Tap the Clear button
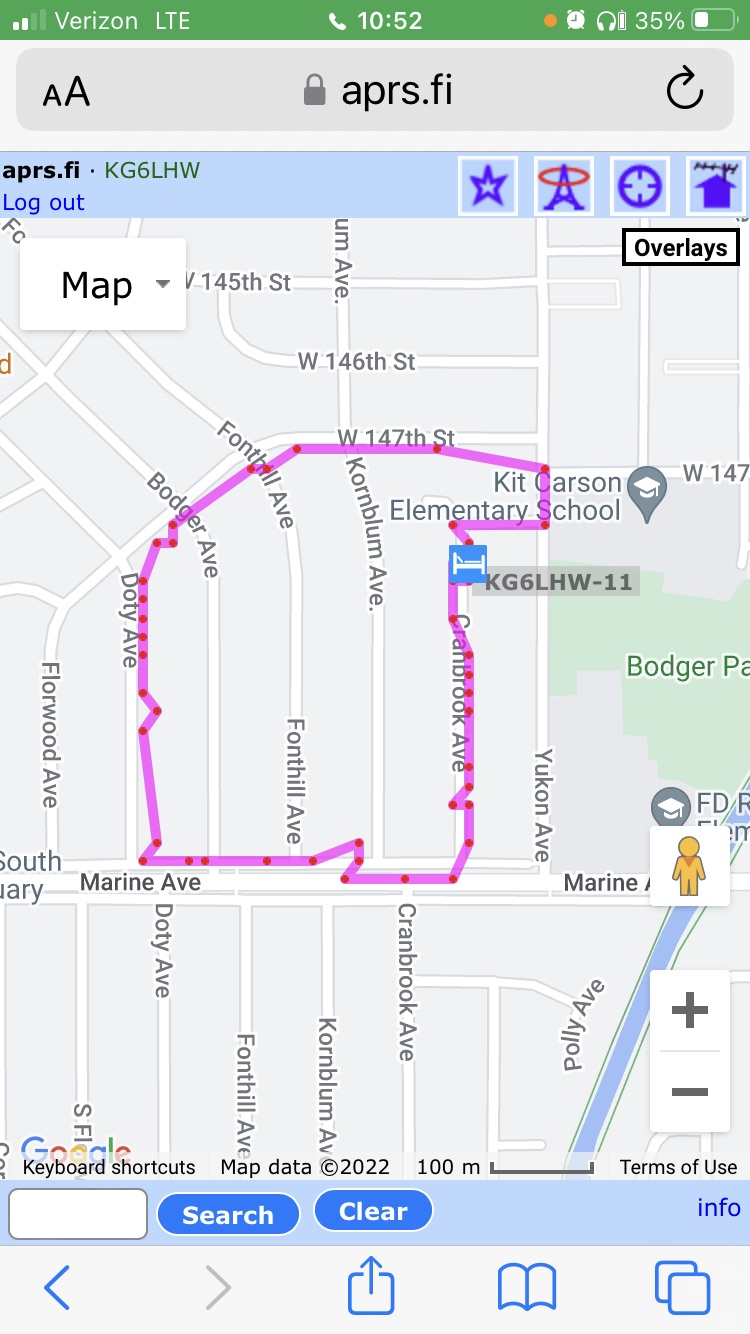This screenshot has height=1334, width=750. point(373,1212)
